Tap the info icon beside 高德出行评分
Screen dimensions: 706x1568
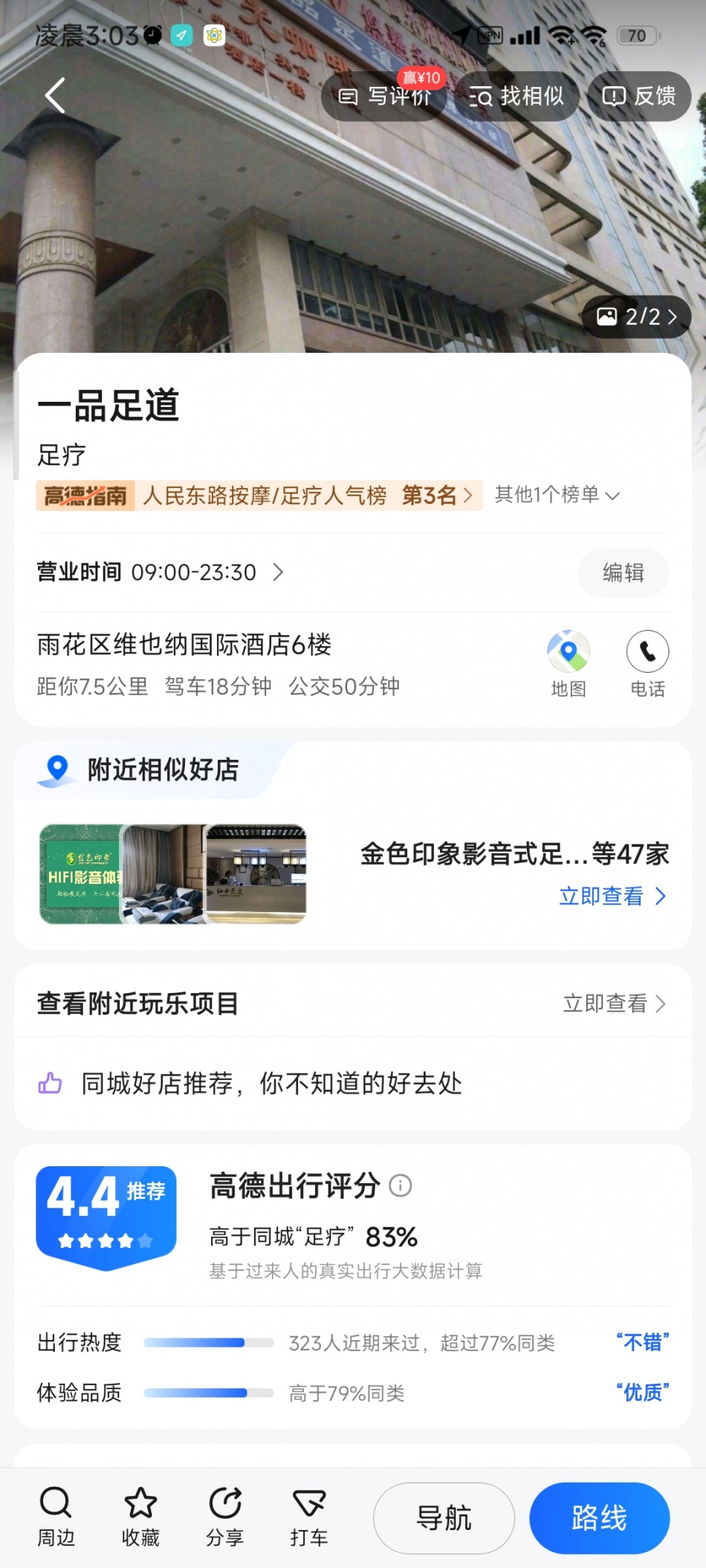[401, 1185]
